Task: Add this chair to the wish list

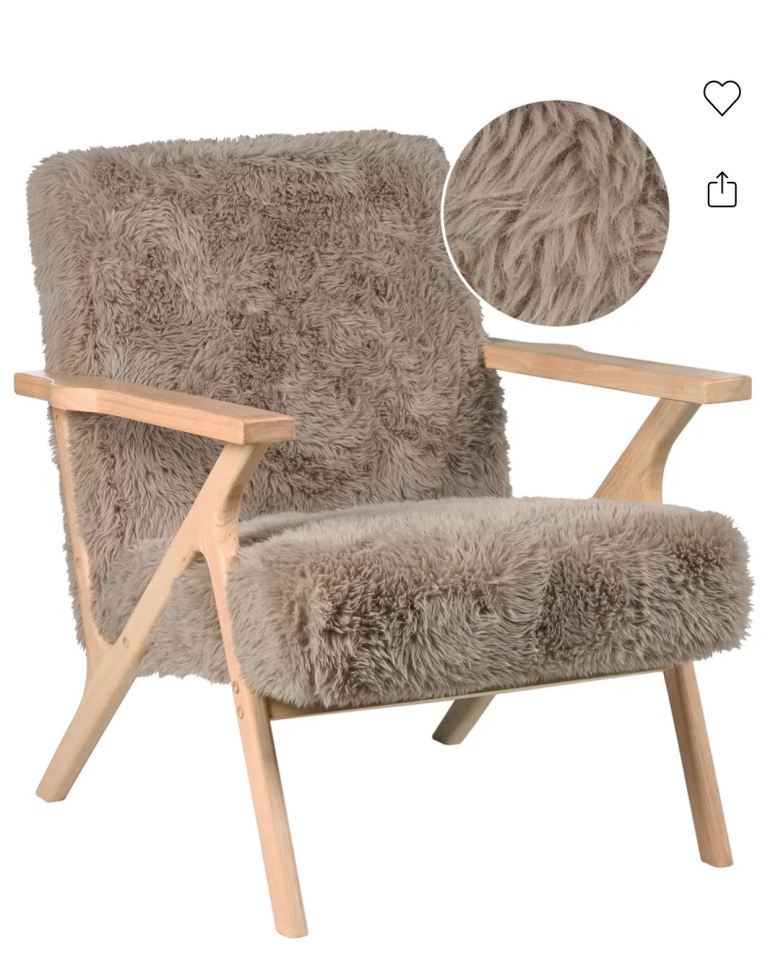Action: [721, 98]
